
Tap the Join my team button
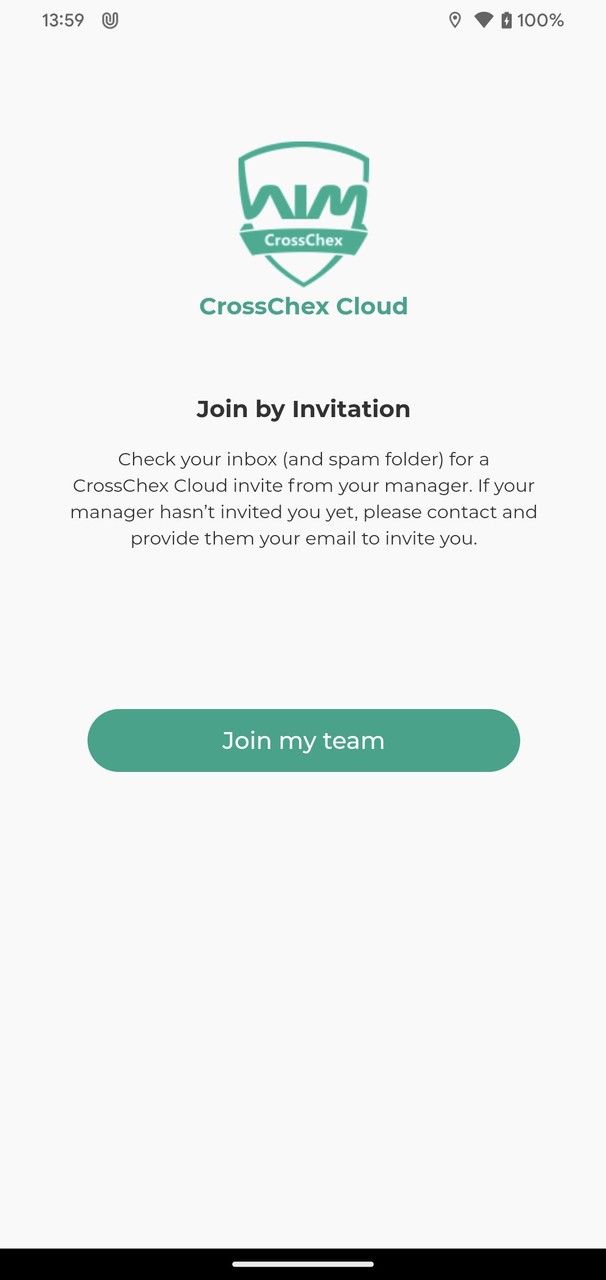point(303,740)
